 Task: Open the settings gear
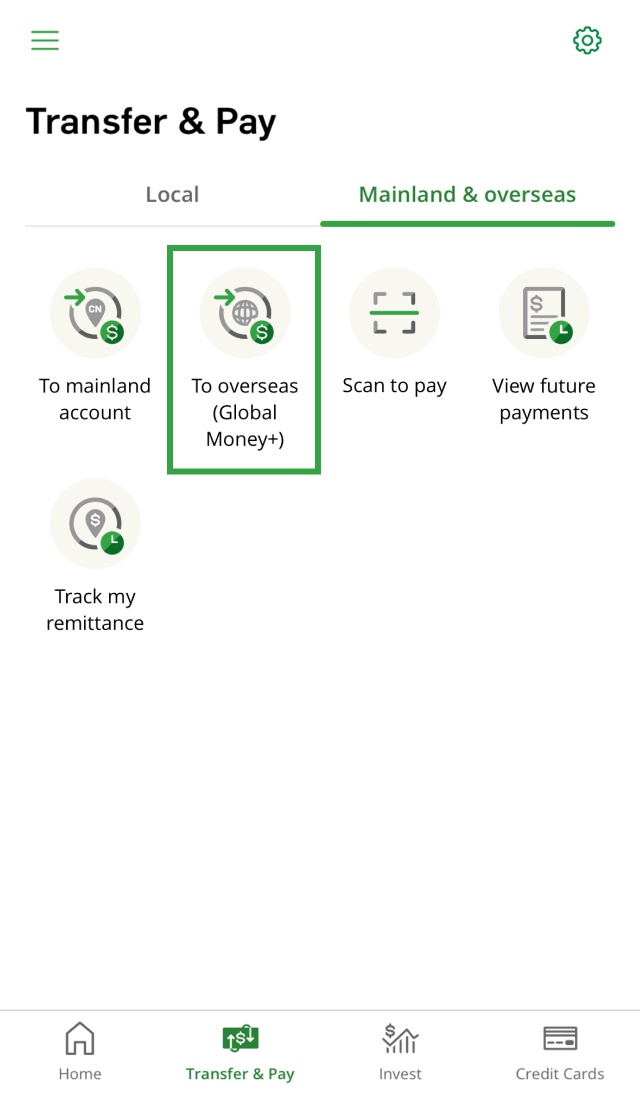pyautogui.click(x=587, y=40)
